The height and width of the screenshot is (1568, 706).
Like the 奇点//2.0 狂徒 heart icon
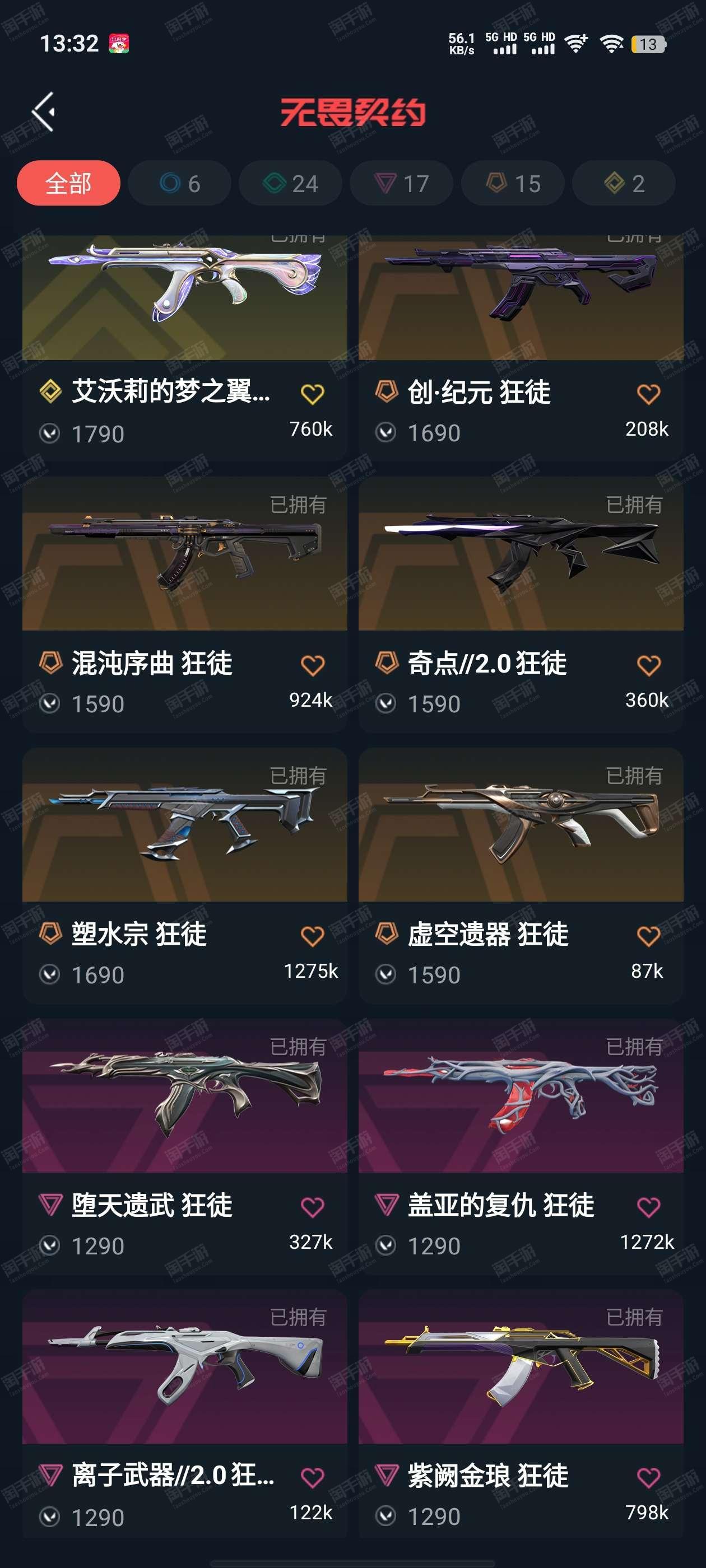point(648,665)
